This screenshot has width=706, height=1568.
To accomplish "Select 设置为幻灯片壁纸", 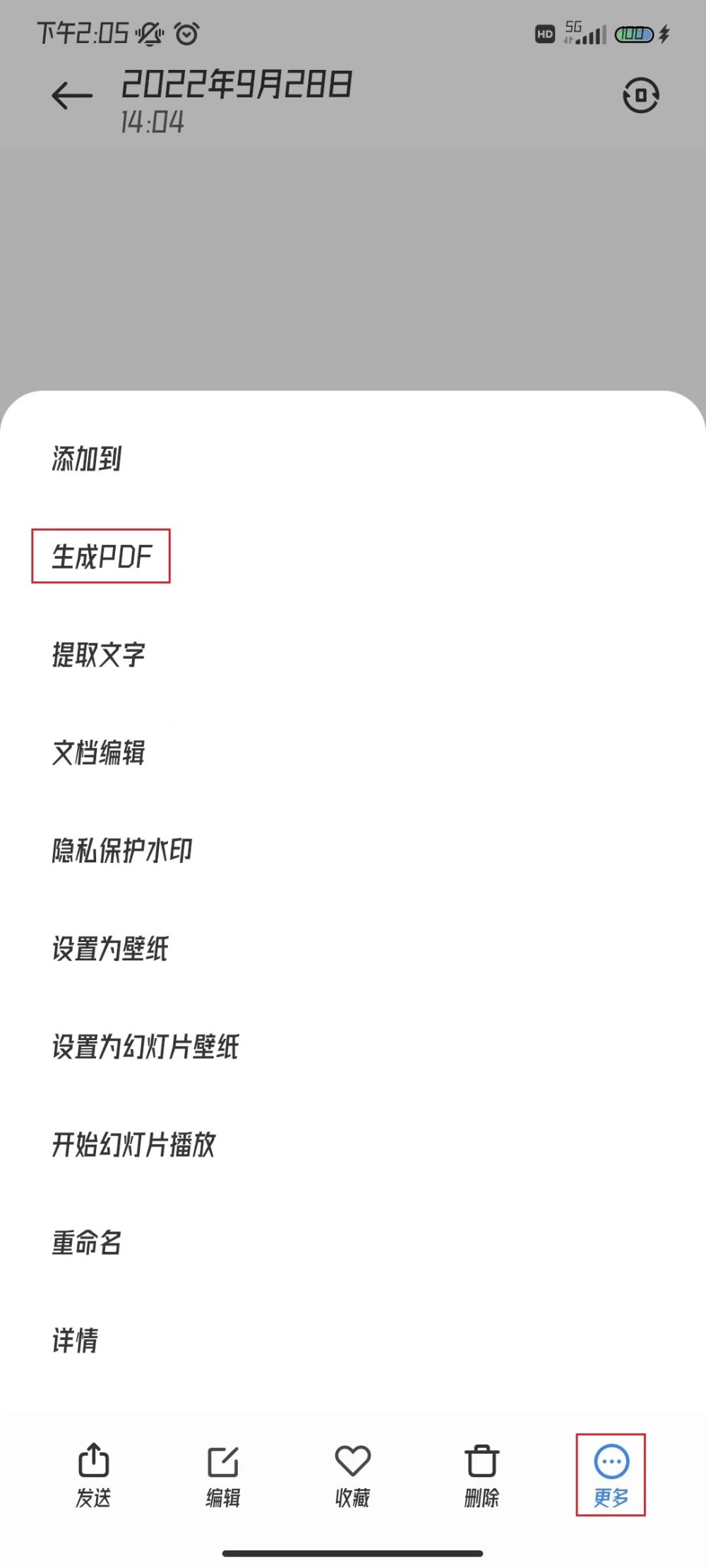I will tap(353, 1047).
